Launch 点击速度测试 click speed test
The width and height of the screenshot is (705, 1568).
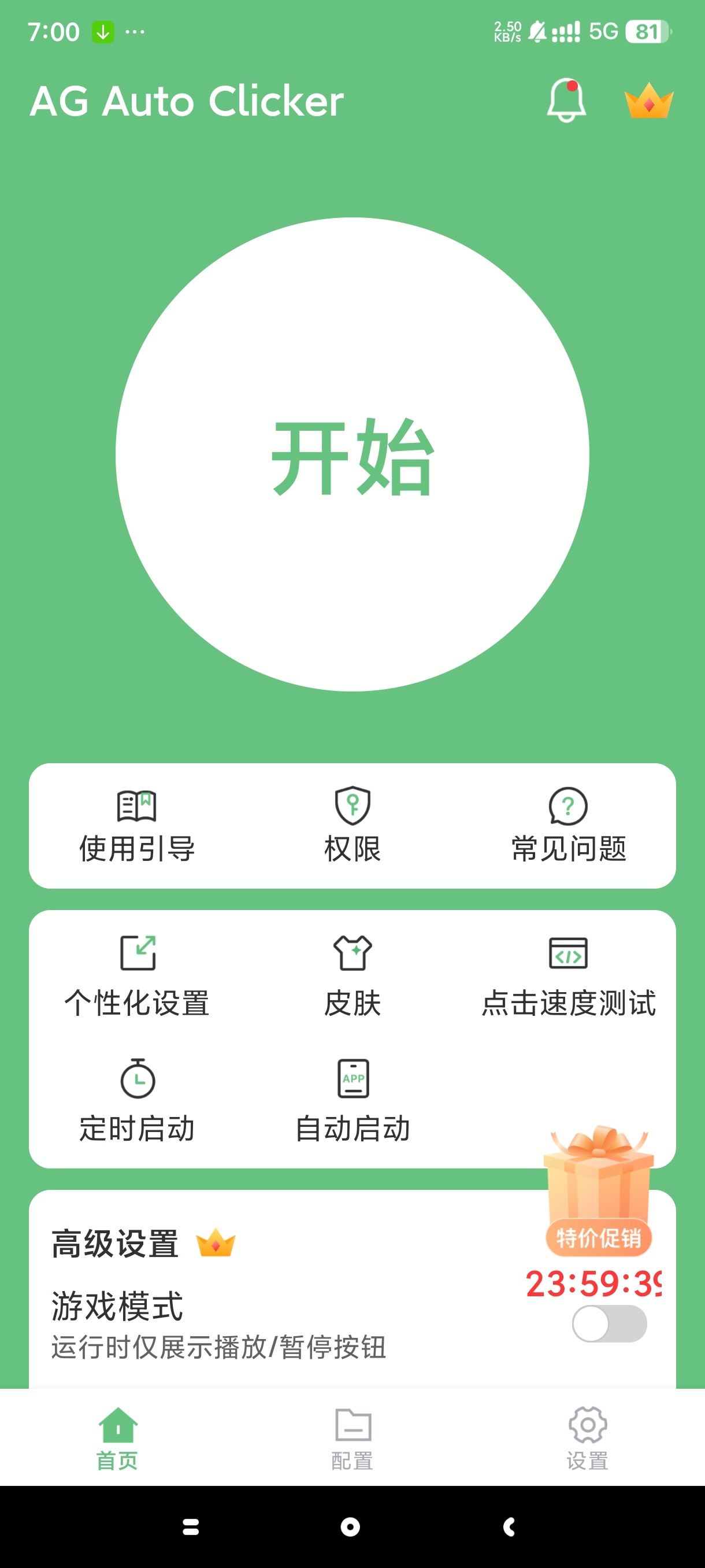[x=568, y=977]
